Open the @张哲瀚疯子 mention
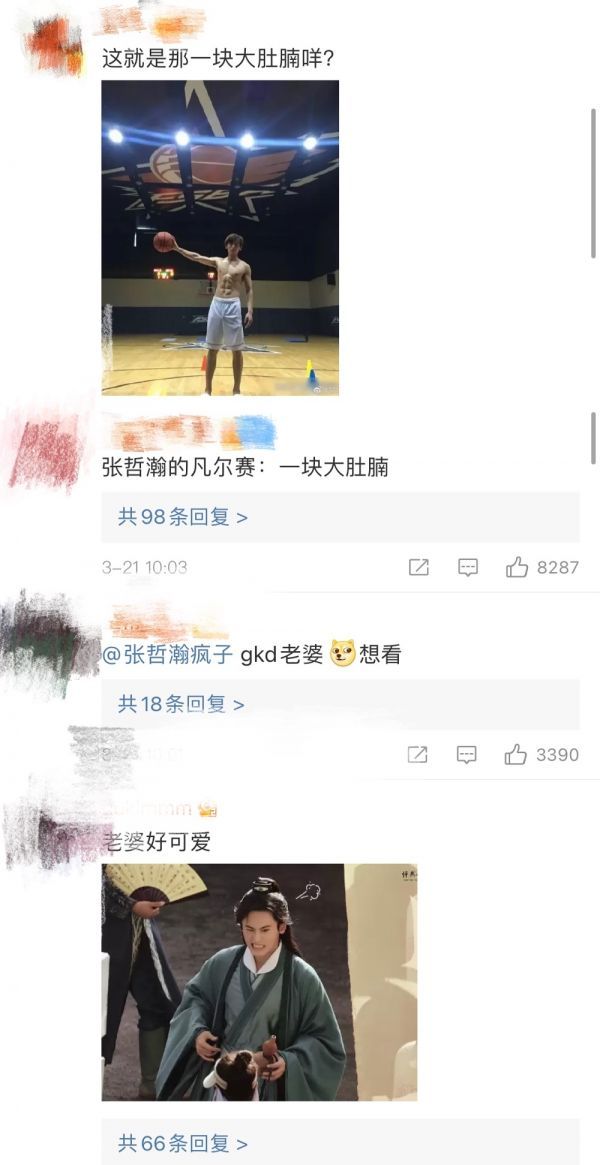Viewport: 600px width, 1165px height. tap(167, 655)
